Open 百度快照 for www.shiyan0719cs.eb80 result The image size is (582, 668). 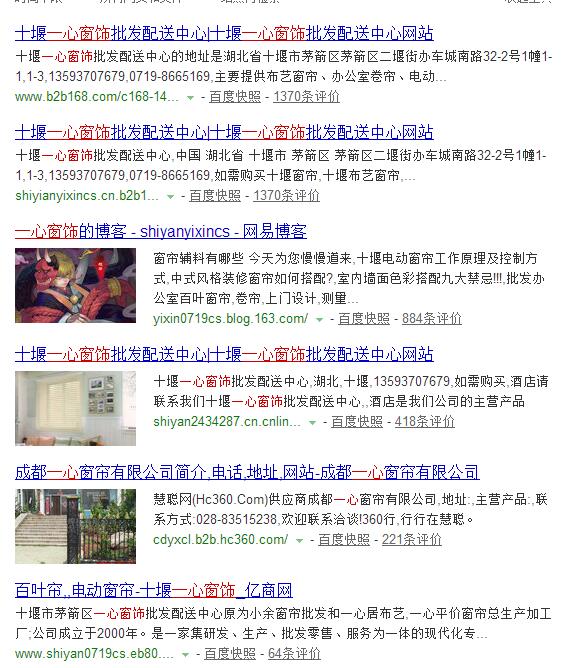(230, 654)
